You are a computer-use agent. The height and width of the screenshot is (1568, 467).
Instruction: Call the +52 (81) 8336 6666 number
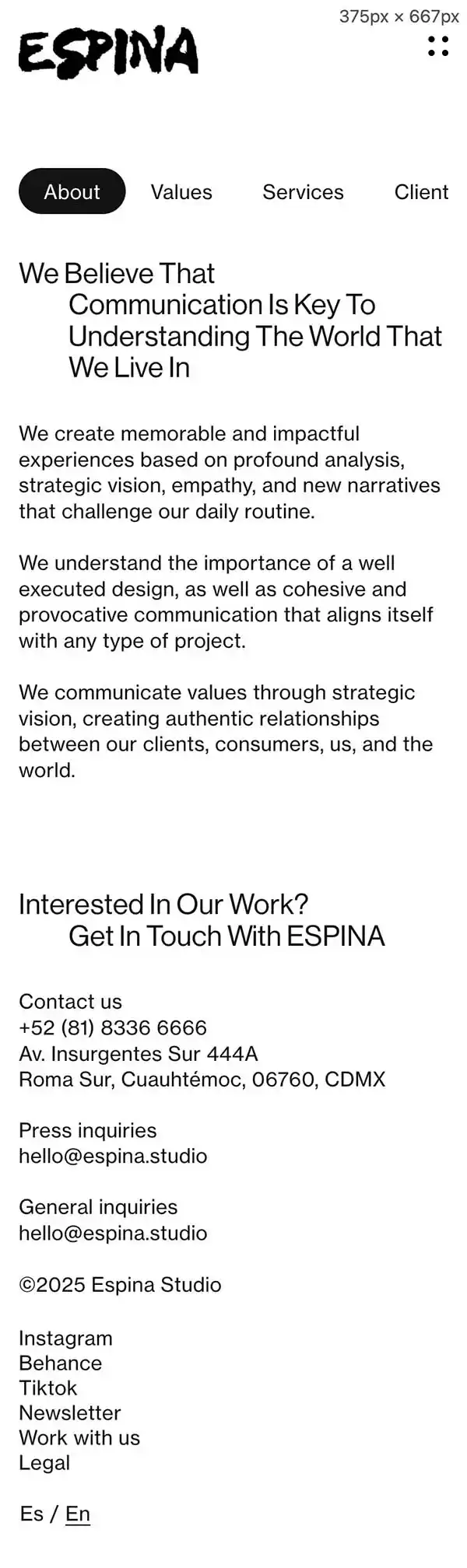point(113,1027)
